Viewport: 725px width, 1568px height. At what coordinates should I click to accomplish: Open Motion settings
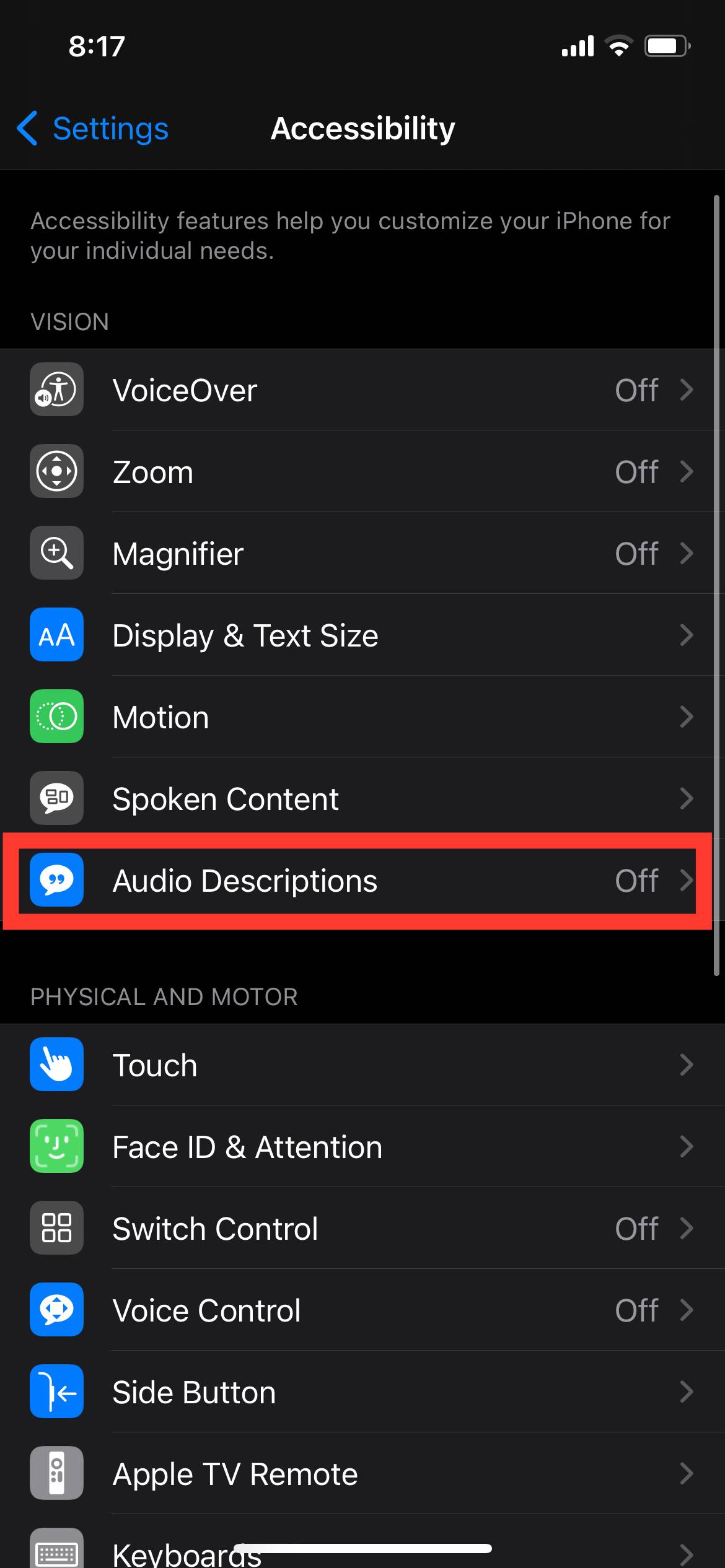(362, 717)
